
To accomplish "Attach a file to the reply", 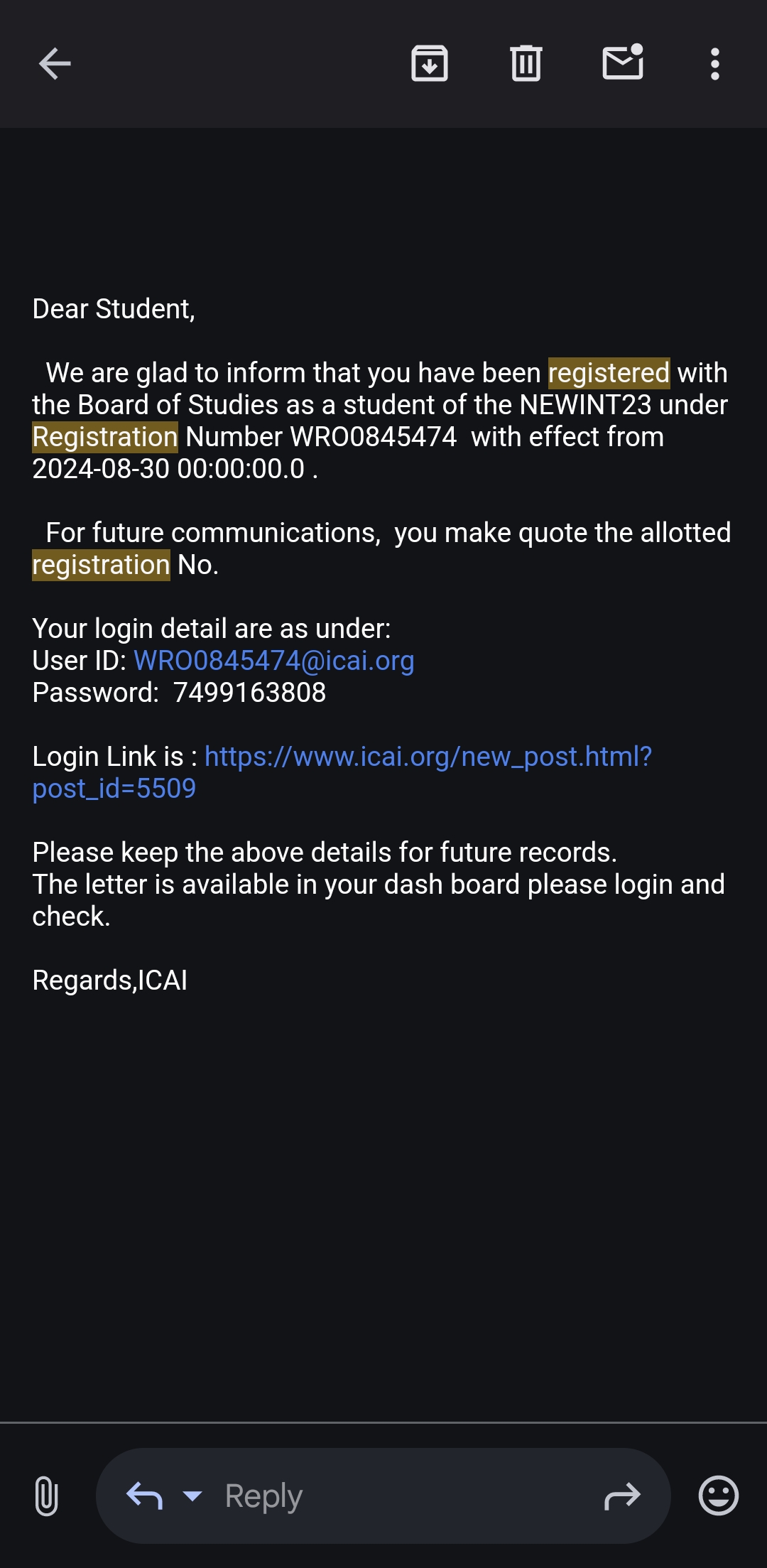I will coord(46,1496).
